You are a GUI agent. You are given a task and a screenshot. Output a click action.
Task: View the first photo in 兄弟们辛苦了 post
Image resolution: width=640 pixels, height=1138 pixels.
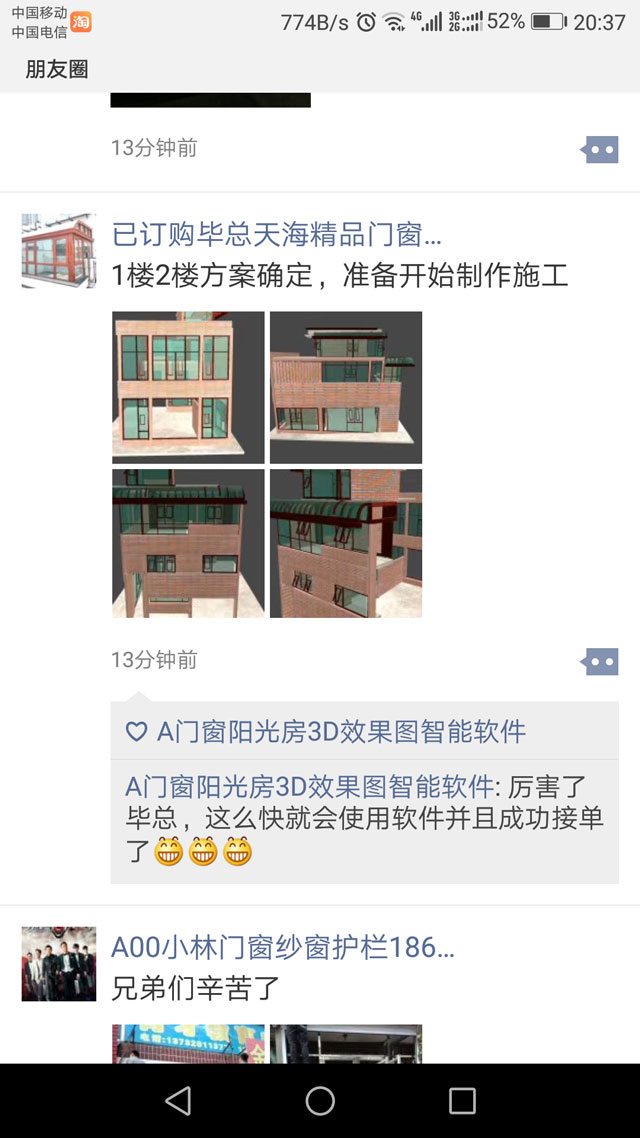click(x=188, y=1043)
